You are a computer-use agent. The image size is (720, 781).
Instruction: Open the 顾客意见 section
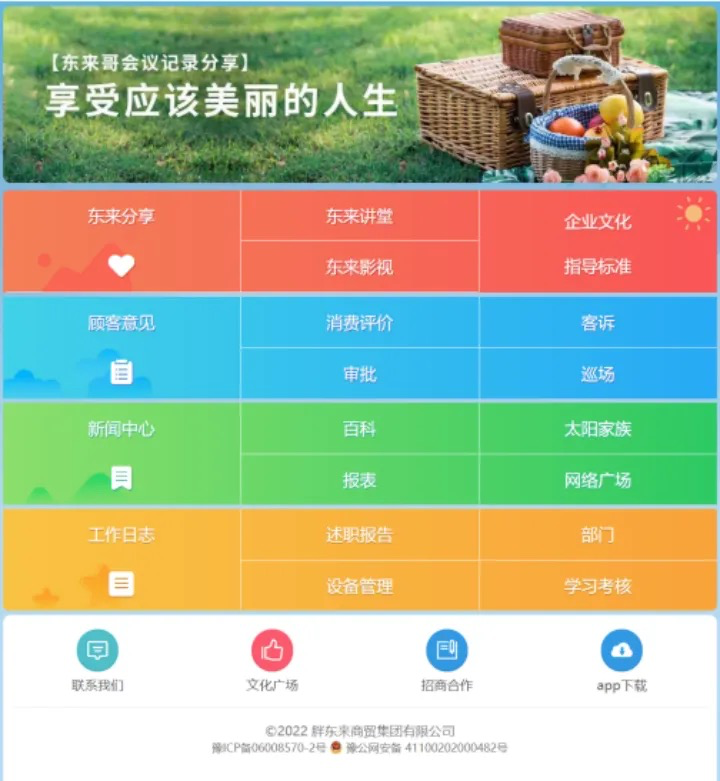(x=121, y=347)
